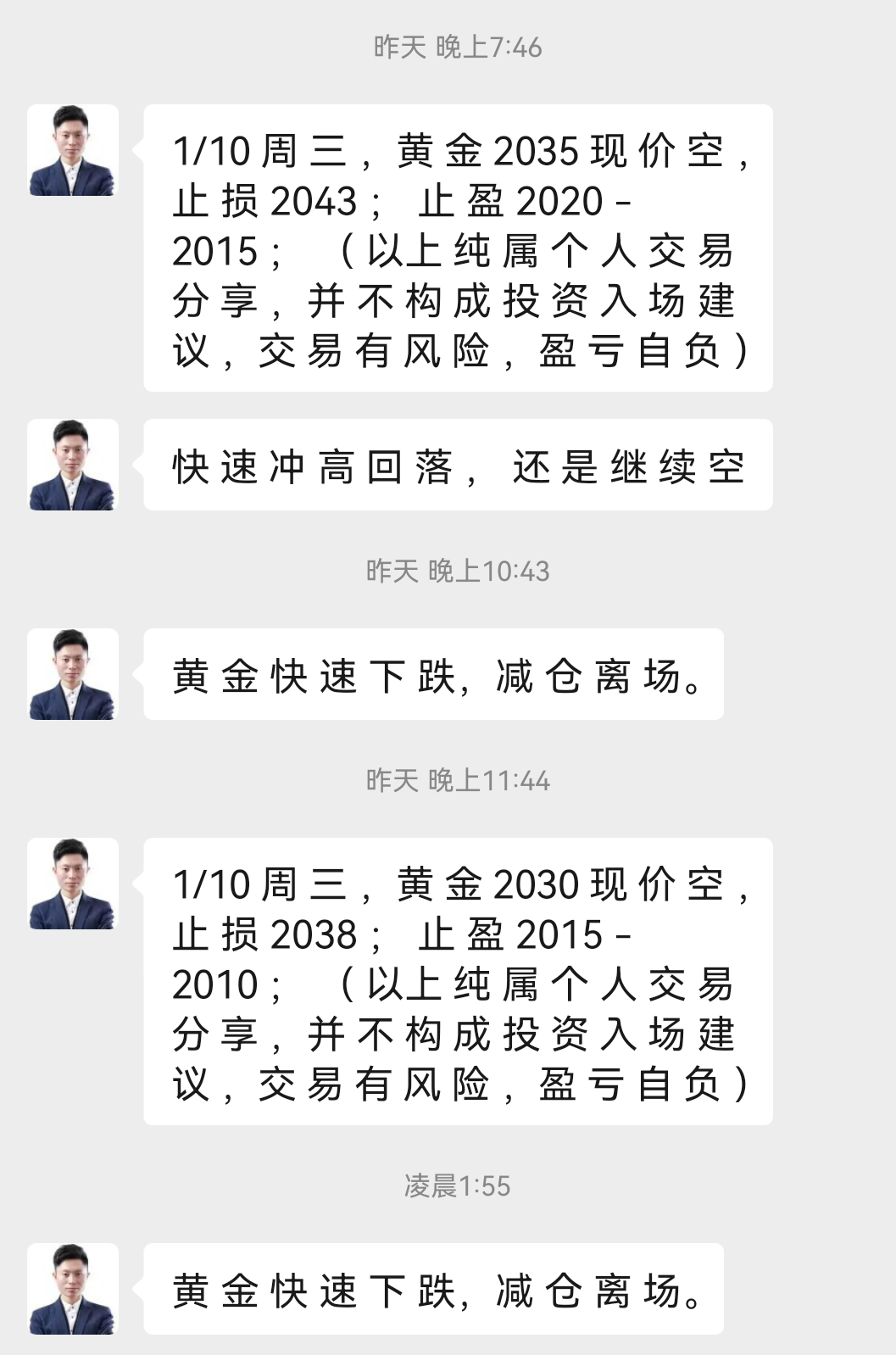Screen dimensions: 896x1355
Task: View profile from avatar under 昨天 晚上10:43
Action: pos(73,674)
